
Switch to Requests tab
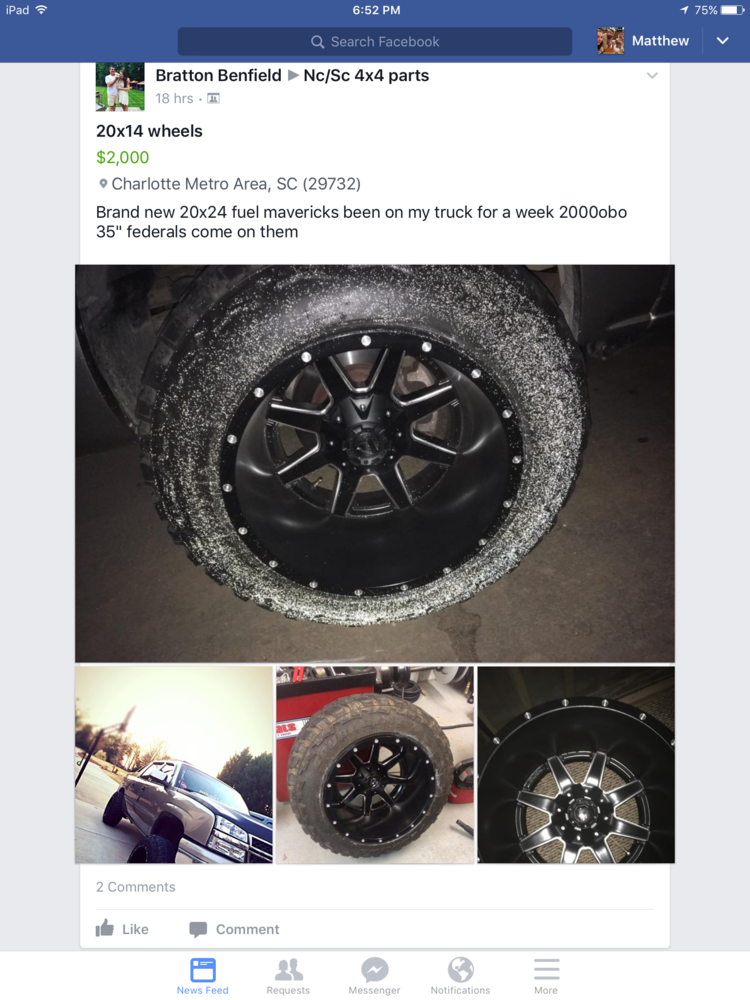[x=288, y=976]
